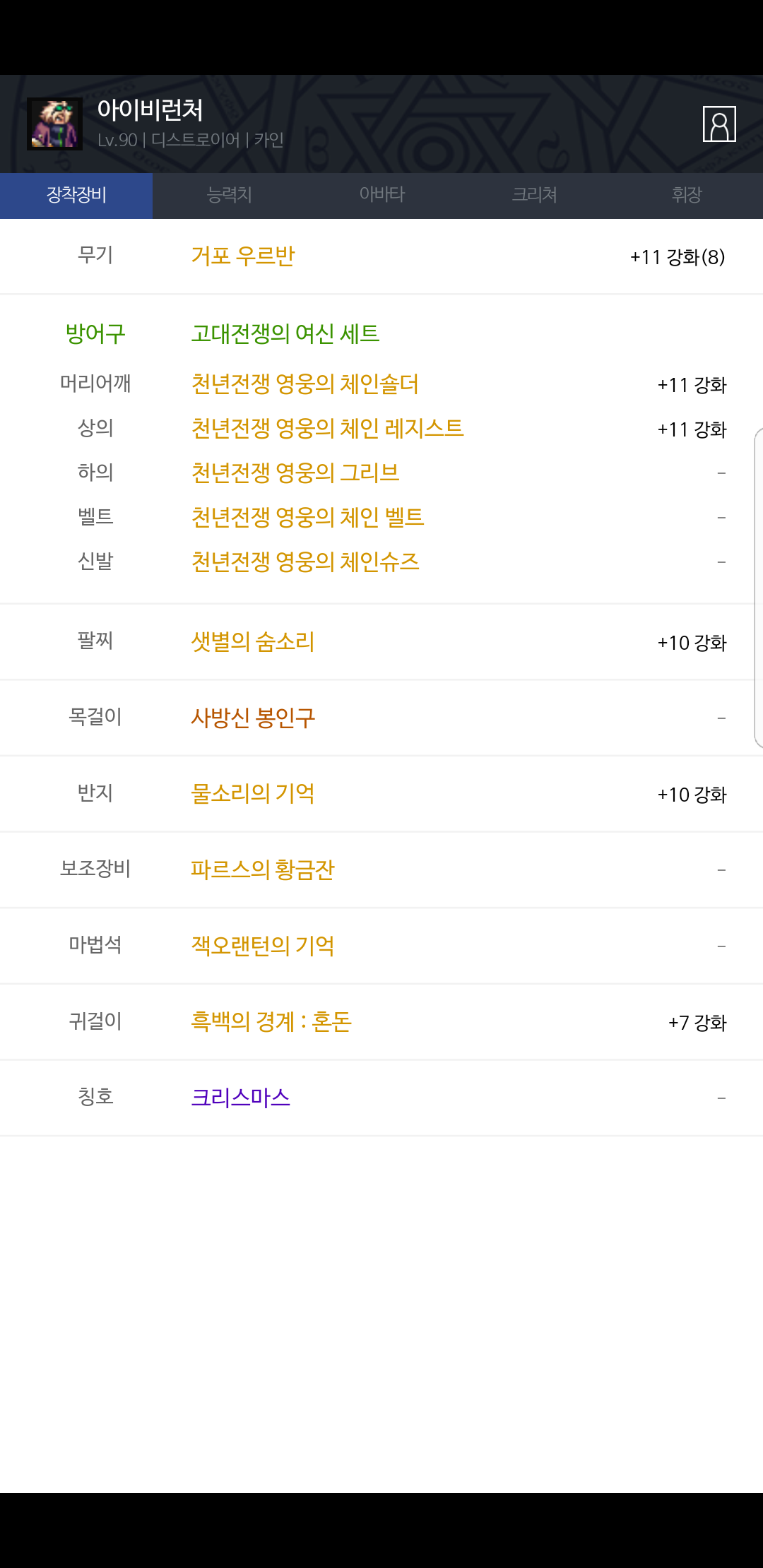View weapon 거포 우르반 details
Image resolution: width=763 pixels, height=1568 pixels.
click(x=243, y=256)
